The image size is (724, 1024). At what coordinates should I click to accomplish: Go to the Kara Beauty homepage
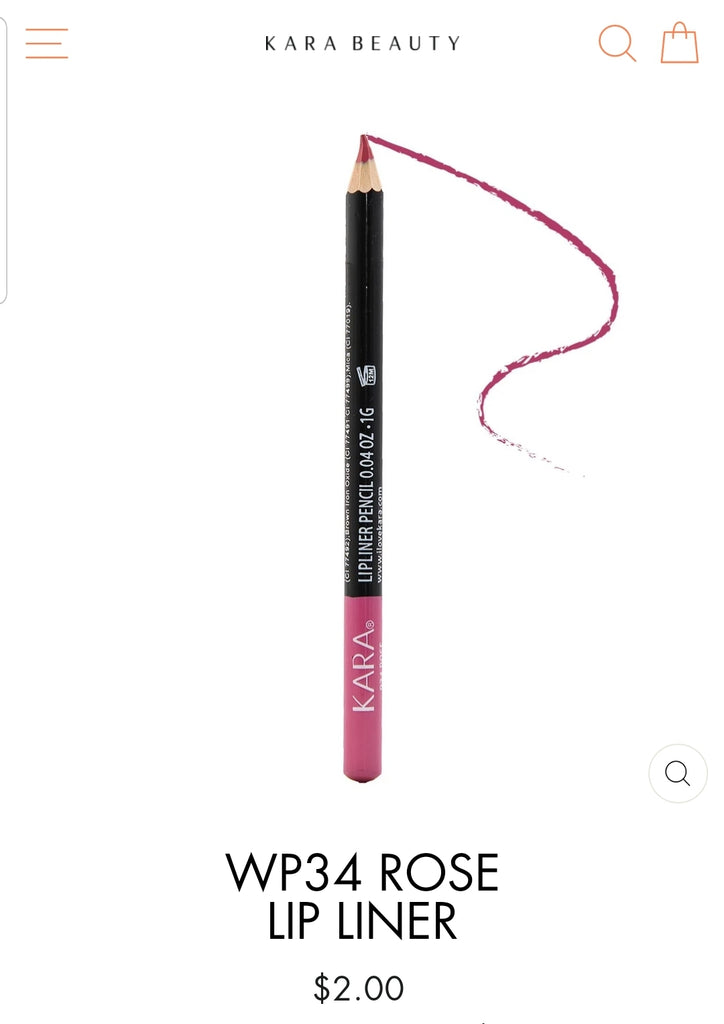click(x=362, y=44)
